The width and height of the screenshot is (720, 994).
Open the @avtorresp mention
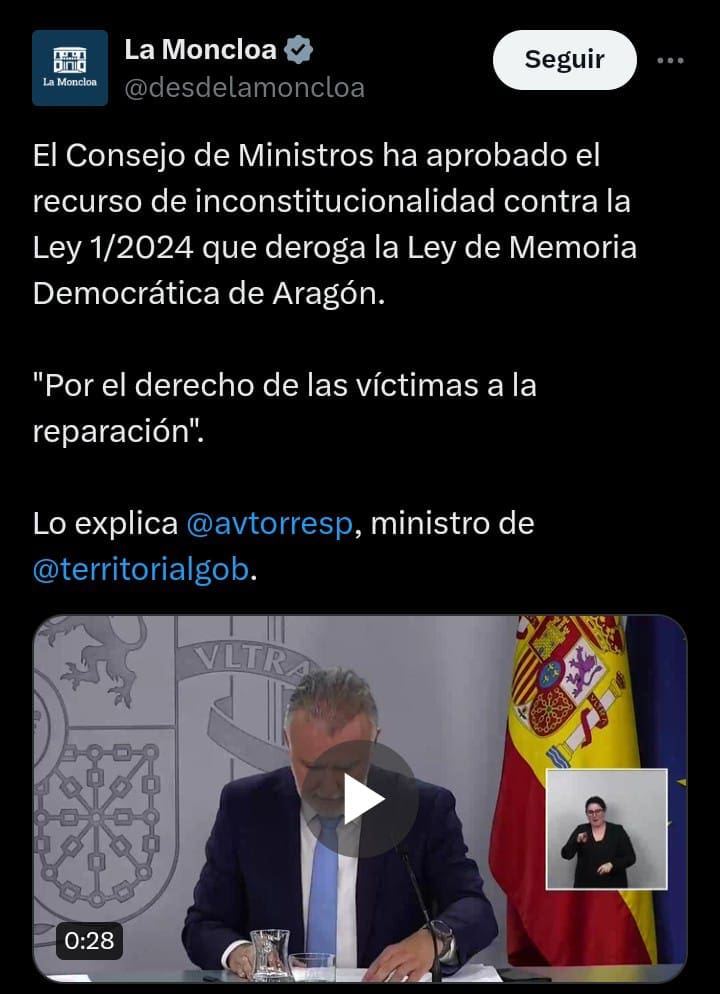pyautogui.click(x=269, y=523)
